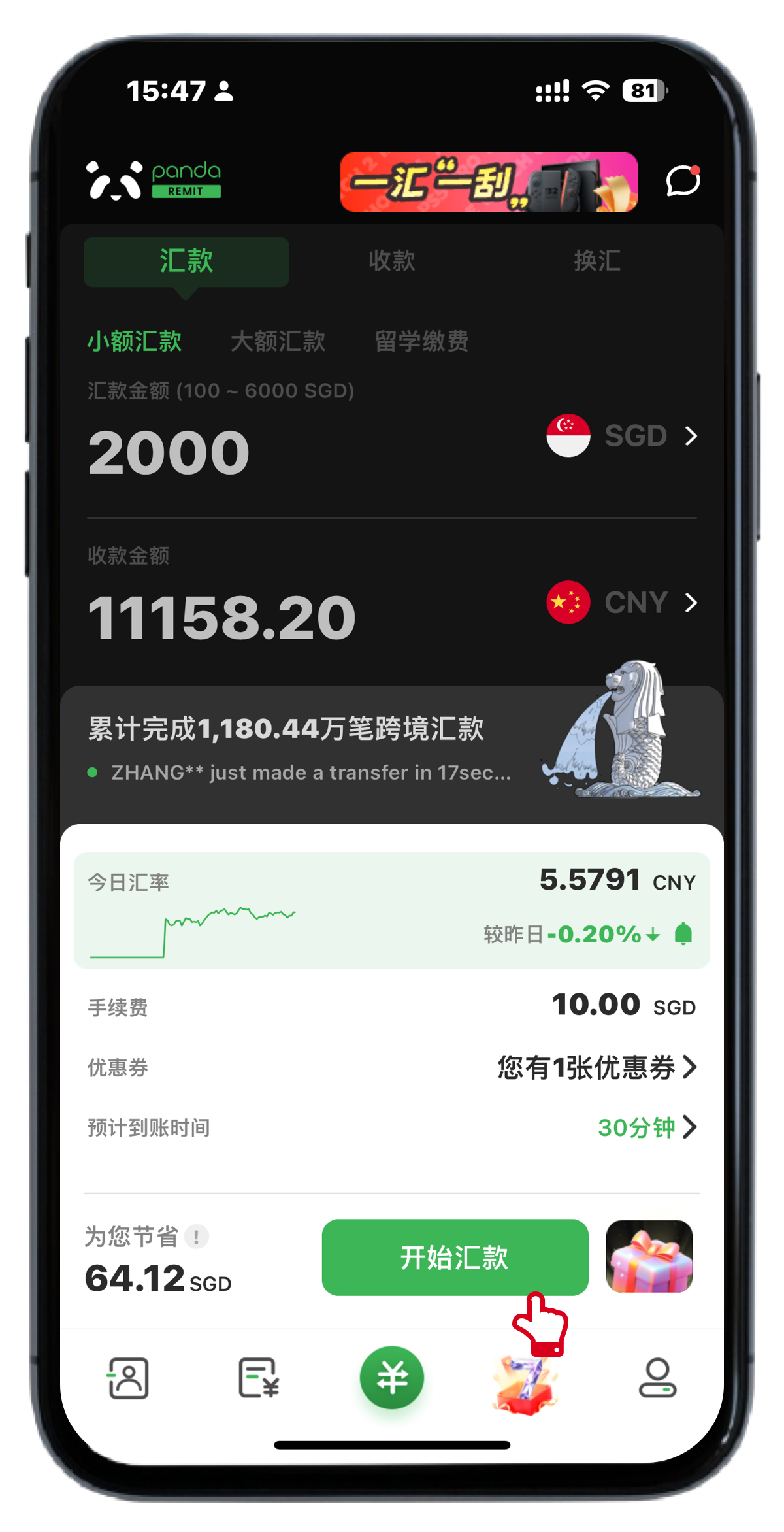Open the chat messages icon
The height and width of the screenshot is (1532, 784).
point(683,181)
